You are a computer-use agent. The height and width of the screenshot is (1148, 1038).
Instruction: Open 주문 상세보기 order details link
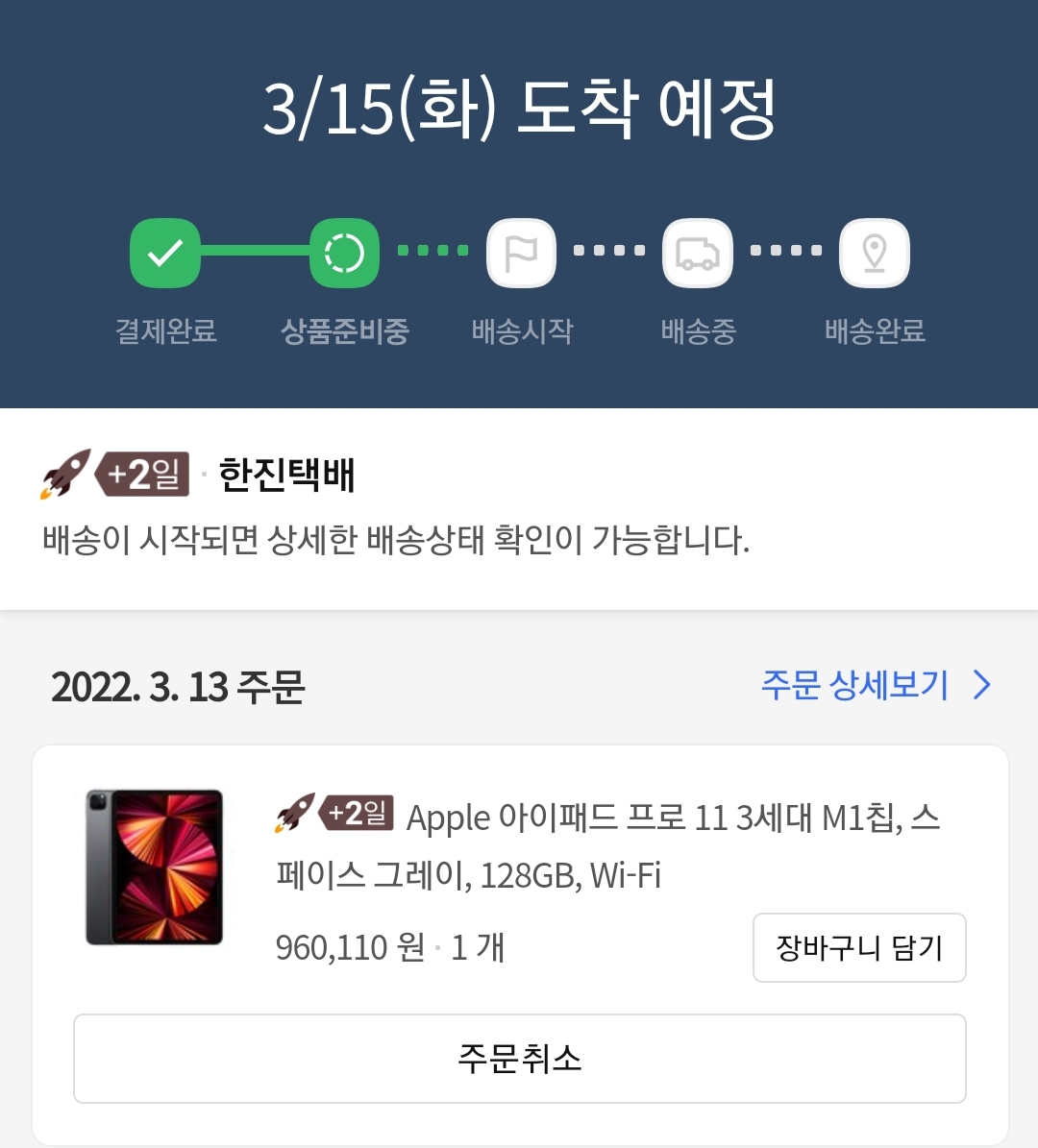pyautogui.click(x=875, y=686)
